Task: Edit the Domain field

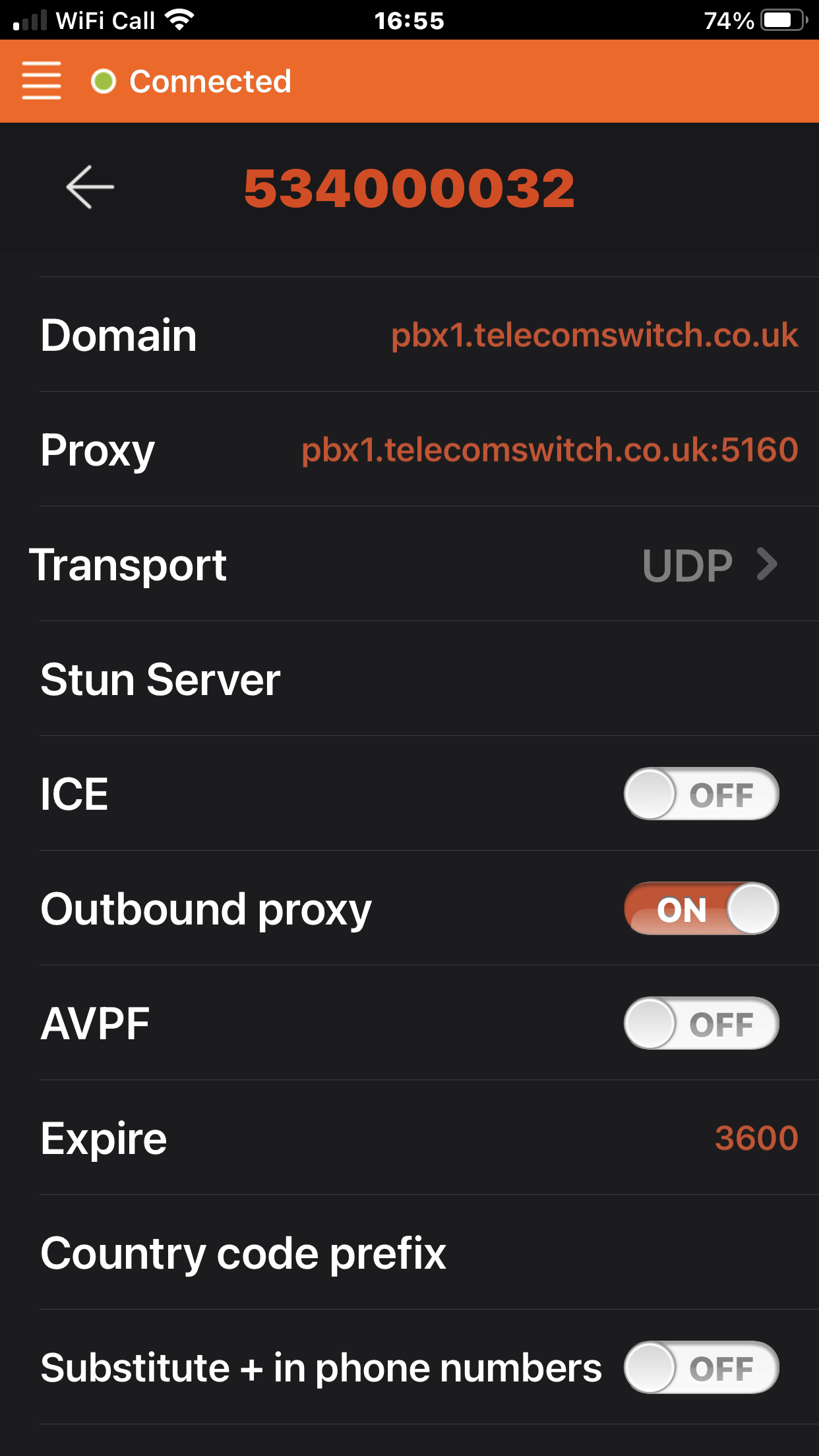Action: point(593,335)
